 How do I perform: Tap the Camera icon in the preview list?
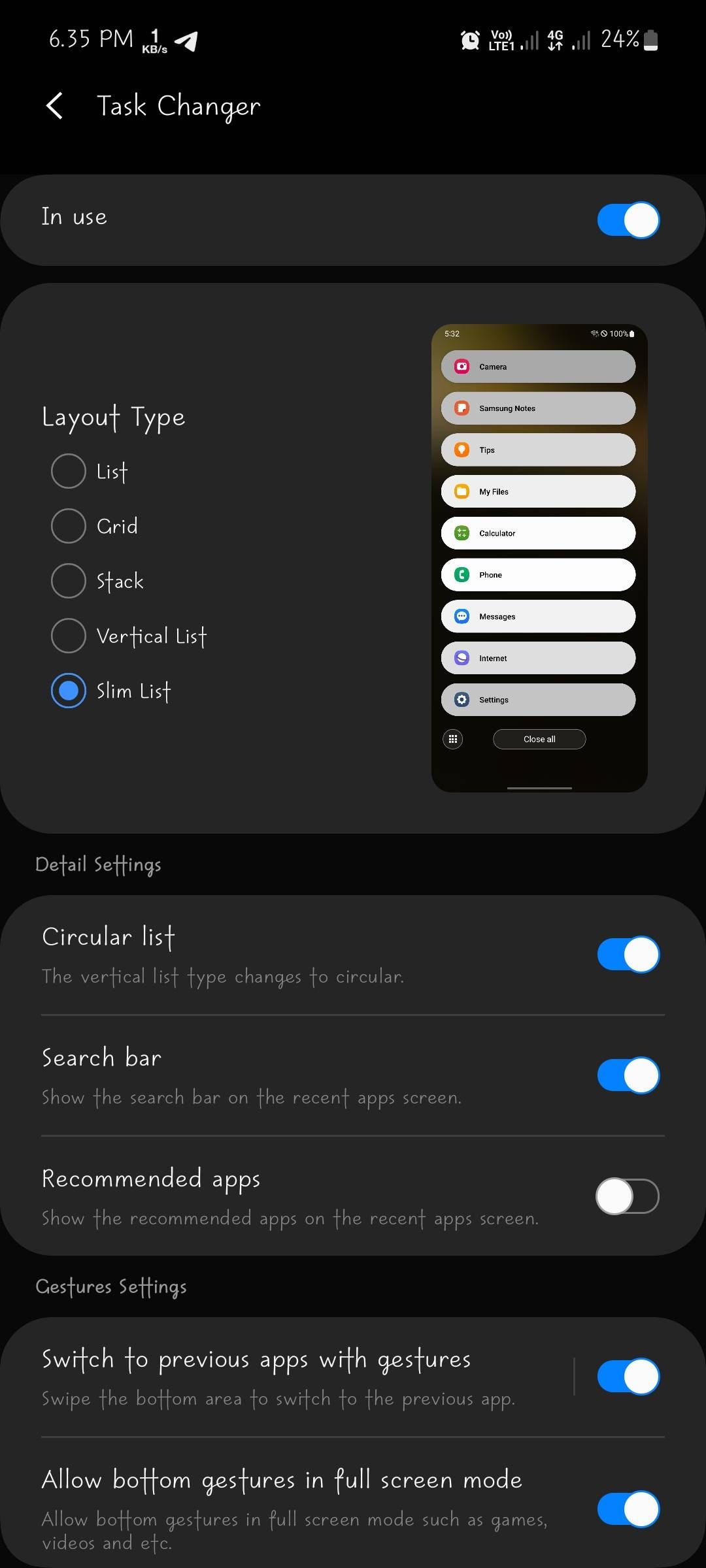pos(462,367)
